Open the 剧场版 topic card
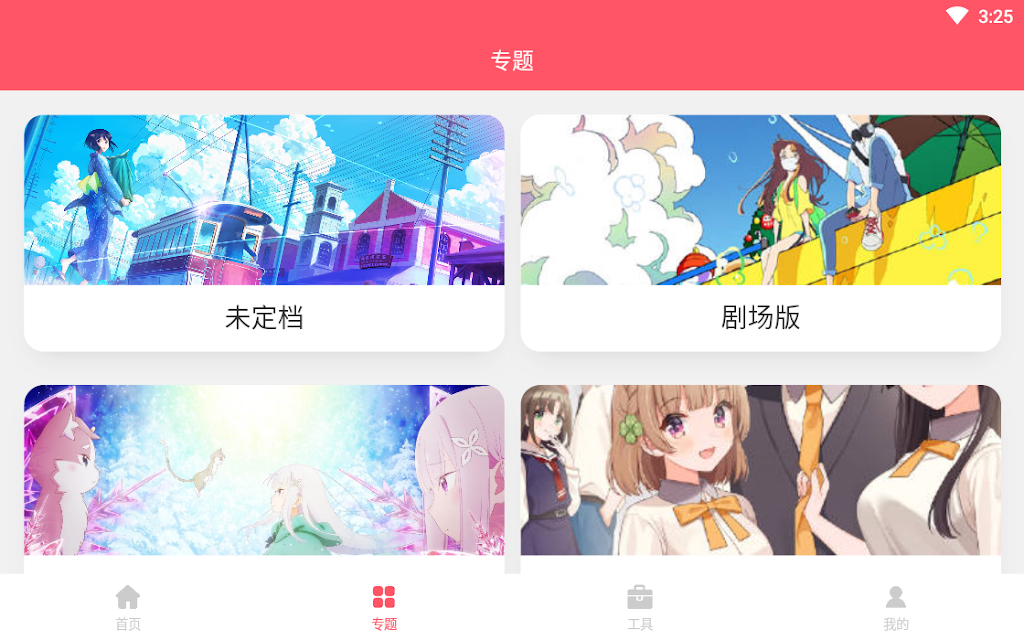Screen dimensions: 1024x640 point(760,233)
